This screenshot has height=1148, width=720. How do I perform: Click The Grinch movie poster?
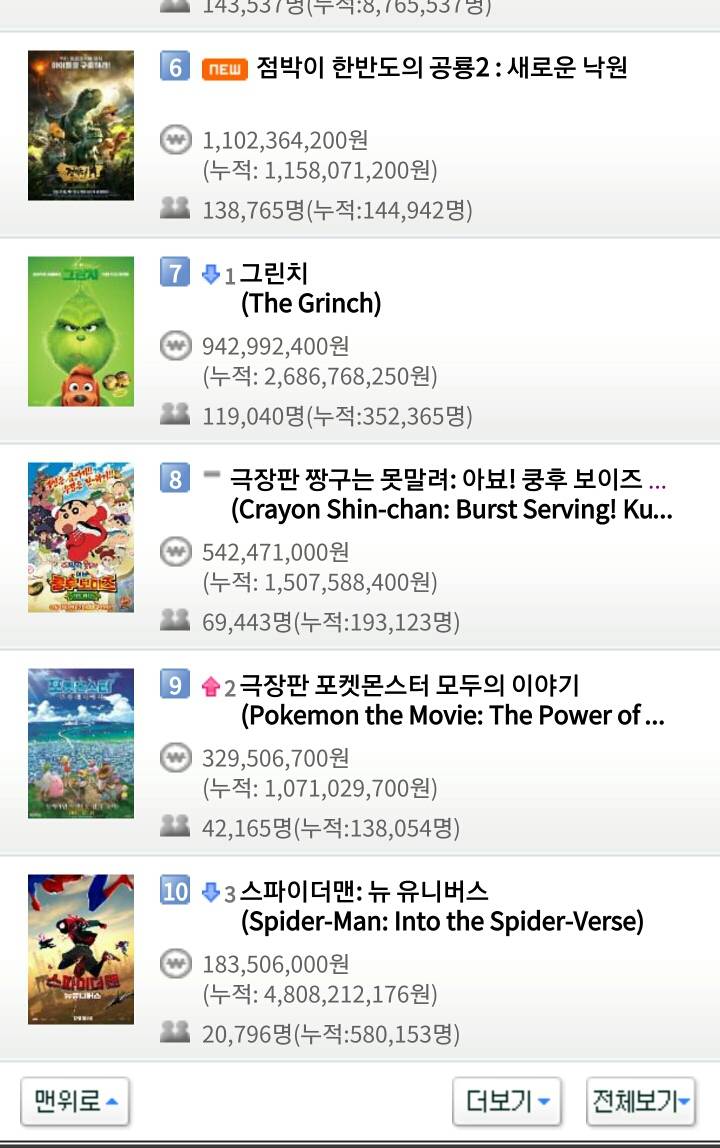click(80, 332)
